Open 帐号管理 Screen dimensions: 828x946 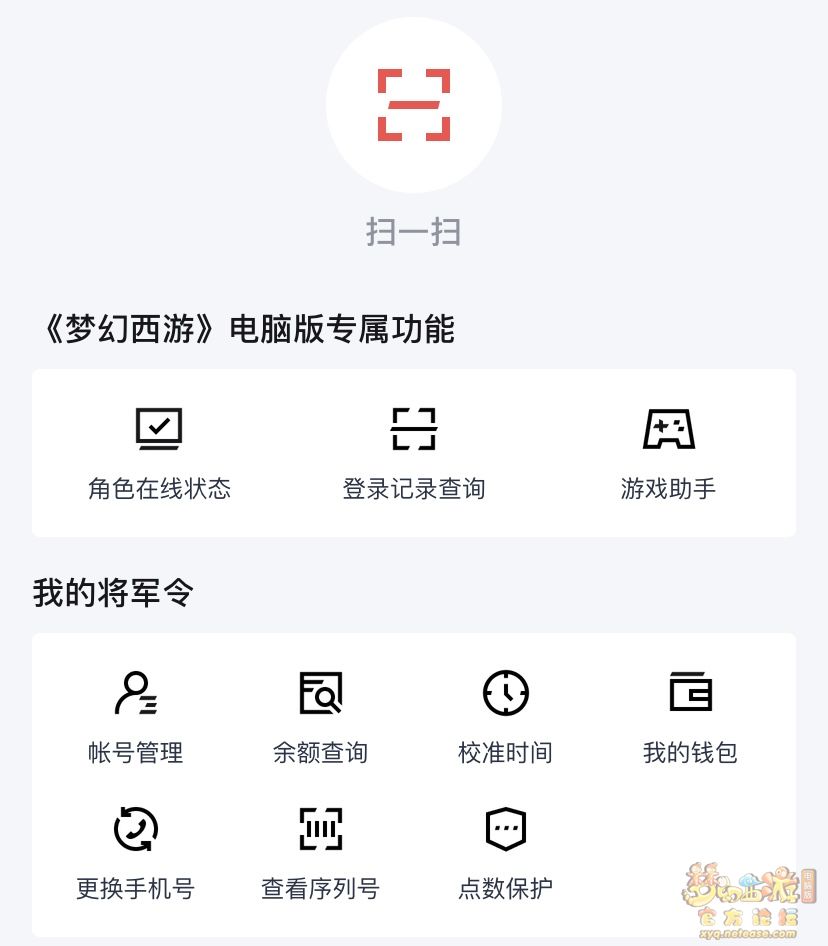(x=136, y=716)
